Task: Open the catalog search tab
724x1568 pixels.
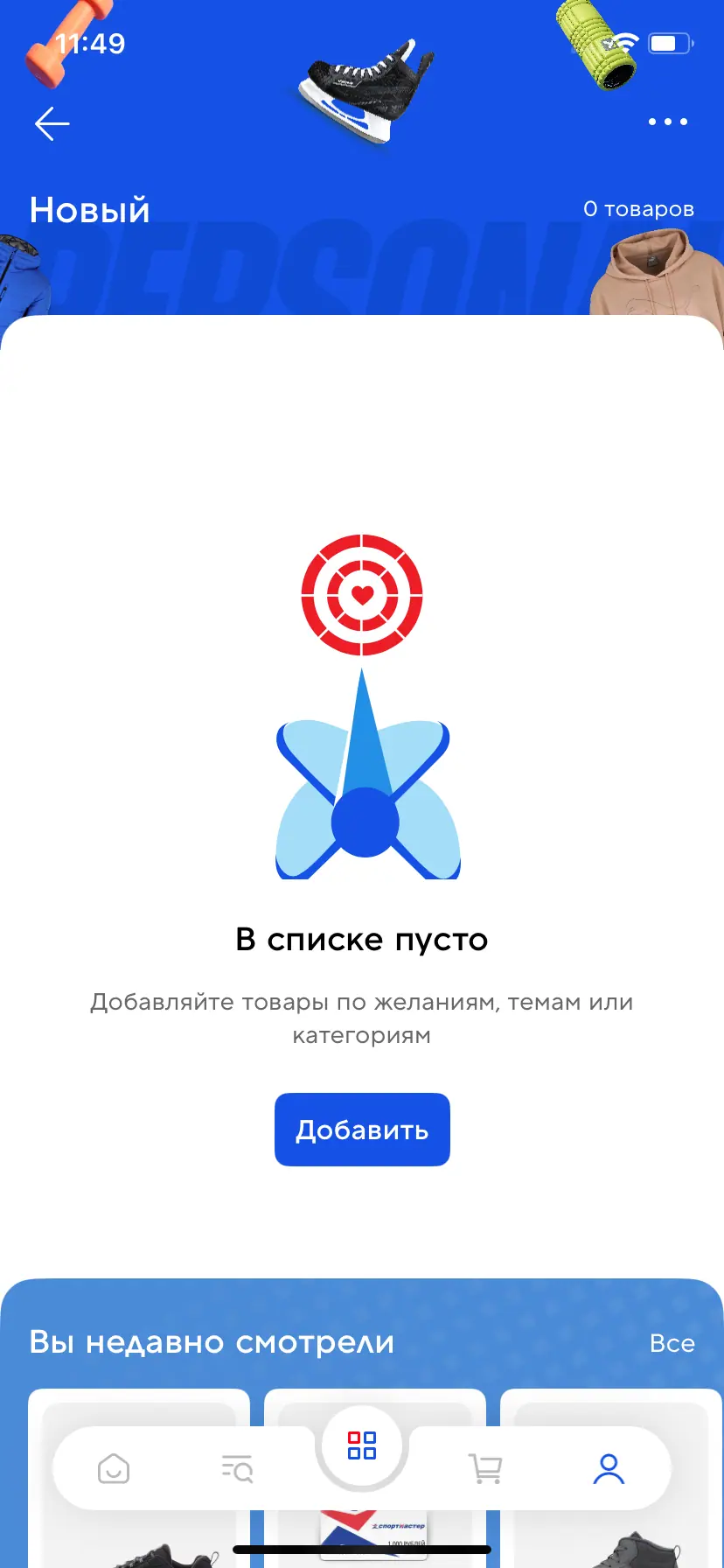Action: click(x=237, y=1468)
